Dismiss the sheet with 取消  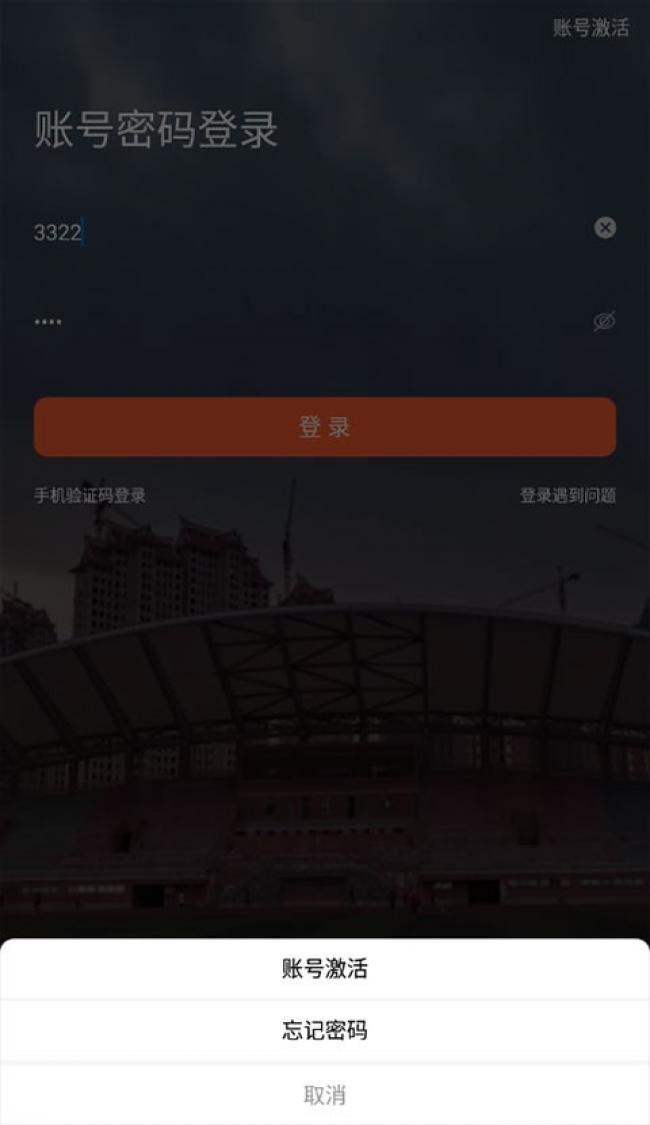(324, 1095)
